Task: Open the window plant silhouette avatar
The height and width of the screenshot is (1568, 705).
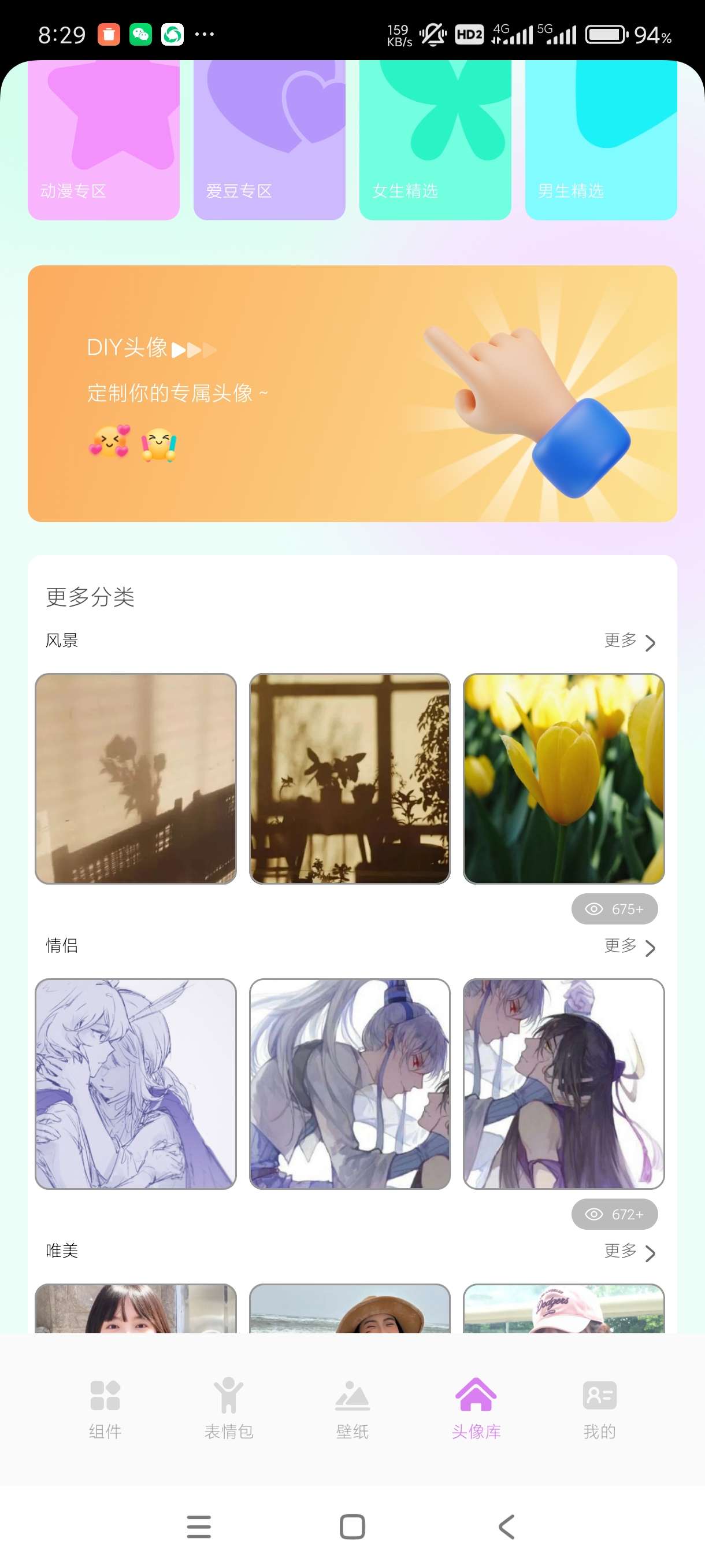Action: 350,779
